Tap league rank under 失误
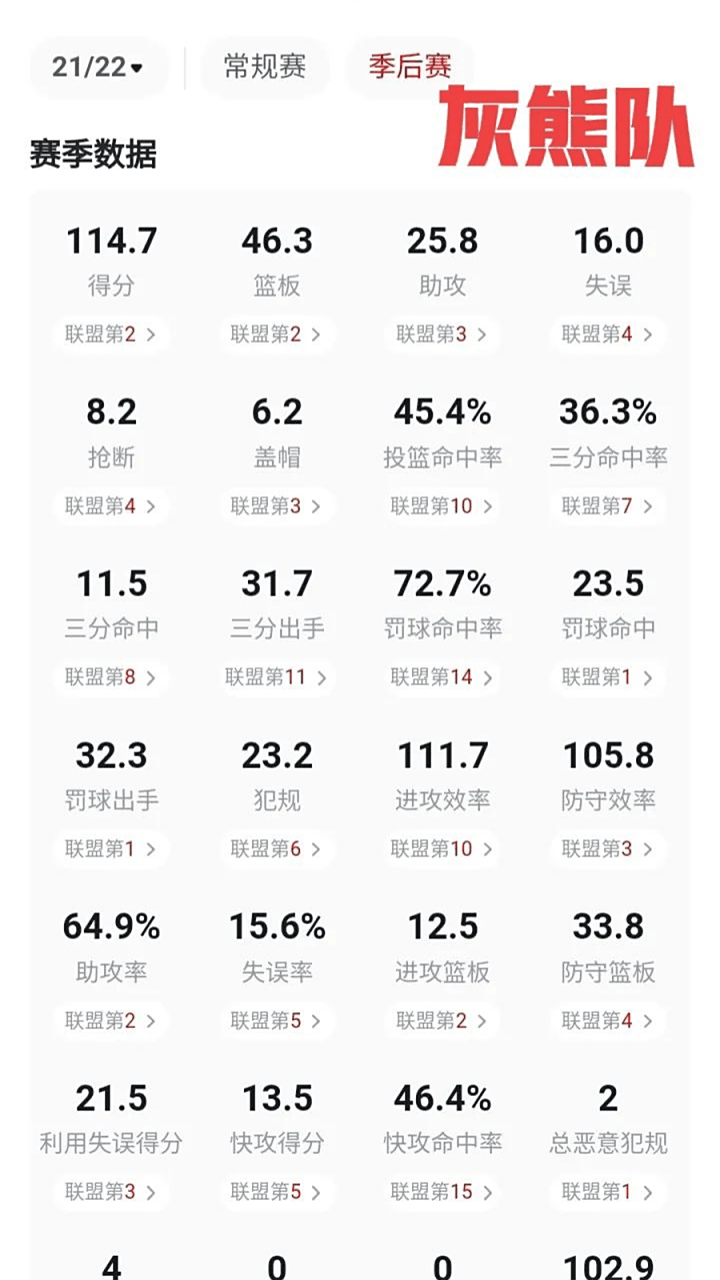Viewport: 720px width, 1280px height. tap(608, 334)
